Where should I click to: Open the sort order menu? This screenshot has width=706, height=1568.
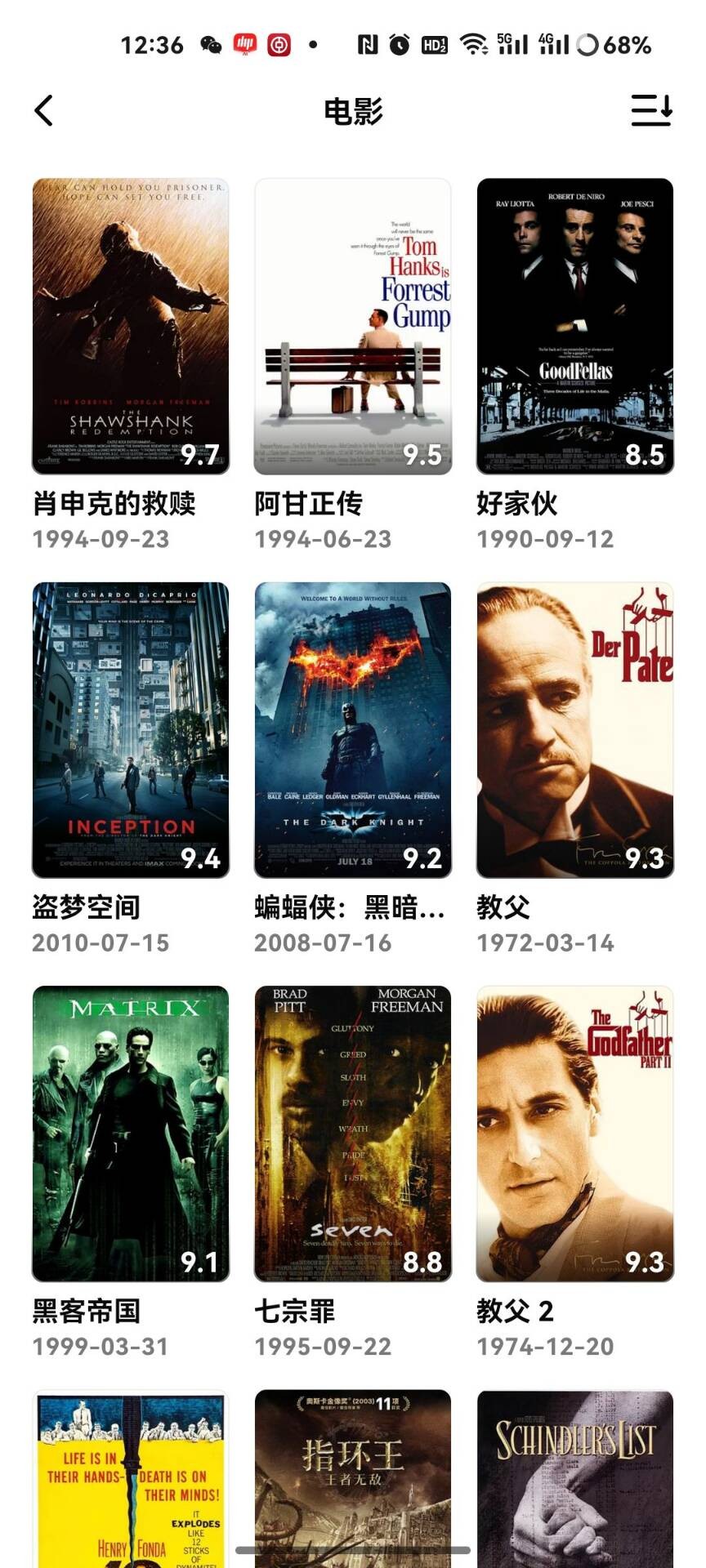pyautogui.click(x=651, y=111)
